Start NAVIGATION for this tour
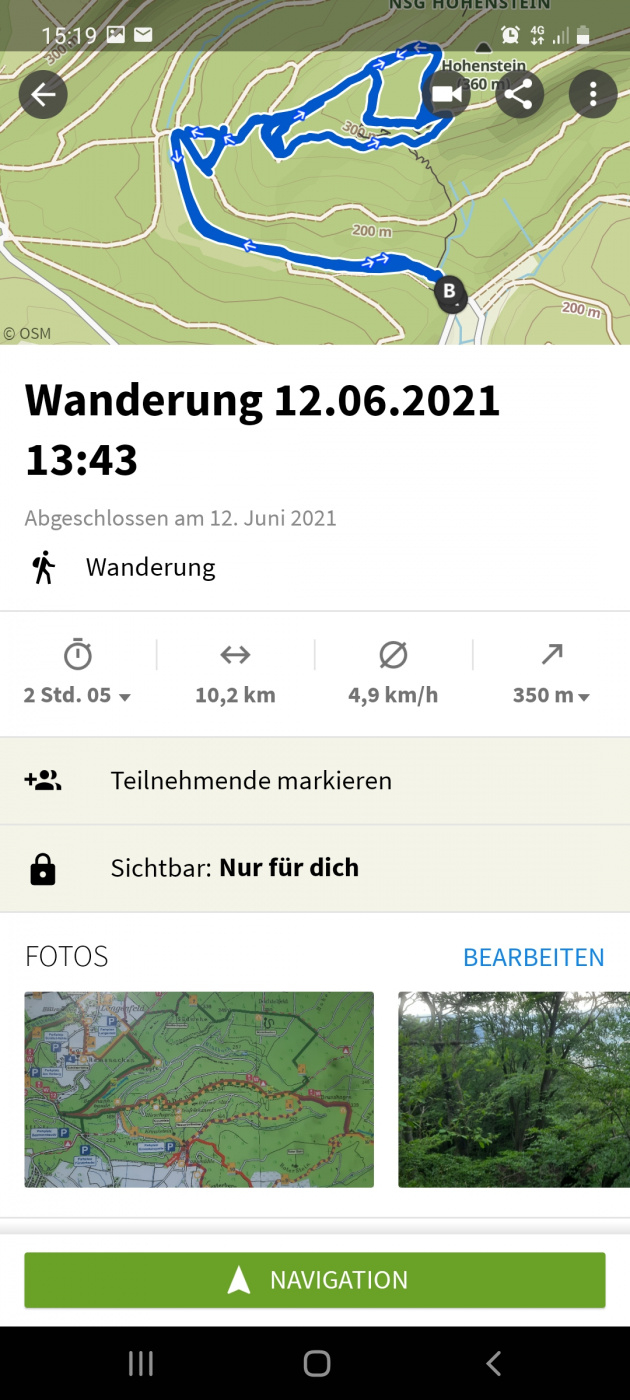The width and height of the screenshot is (630, 1400). tap(315, 1280)
